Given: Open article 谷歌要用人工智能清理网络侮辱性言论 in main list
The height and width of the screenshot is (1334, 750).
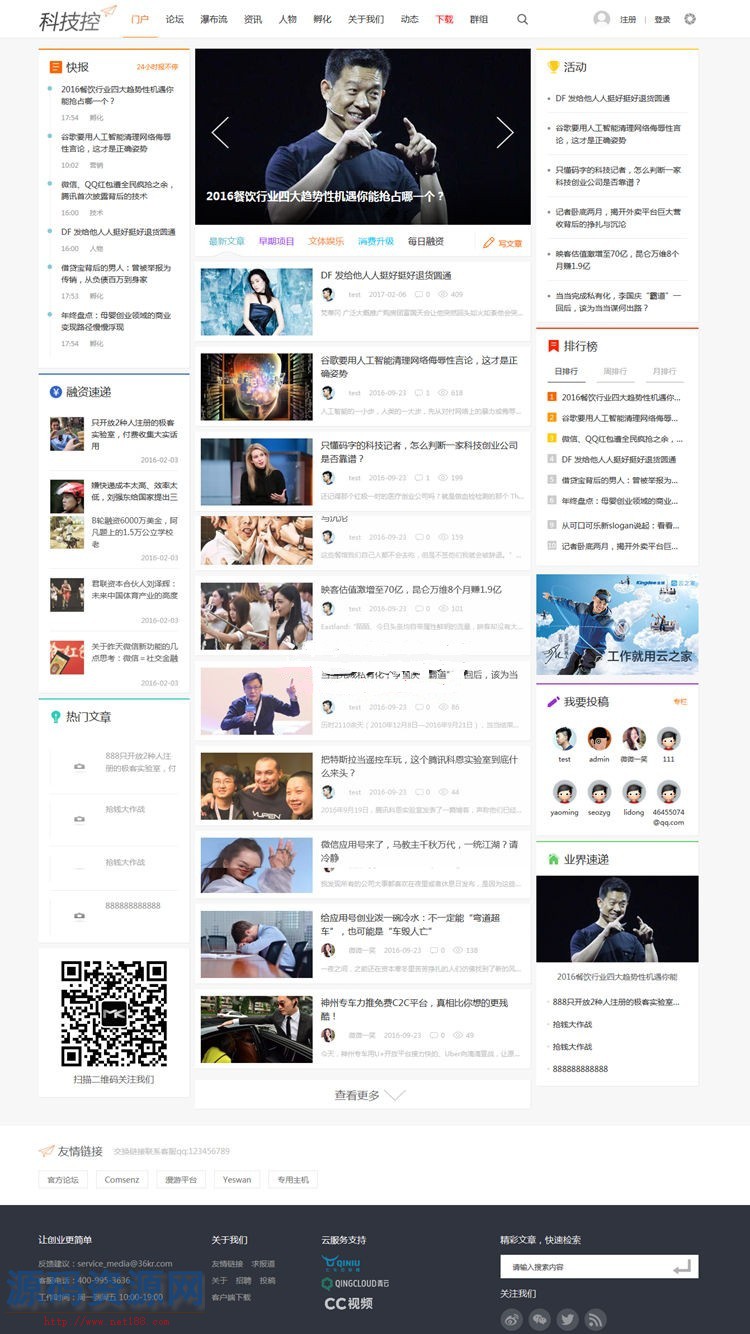Looking at the screenshot, I should click(x=418, y=366).
